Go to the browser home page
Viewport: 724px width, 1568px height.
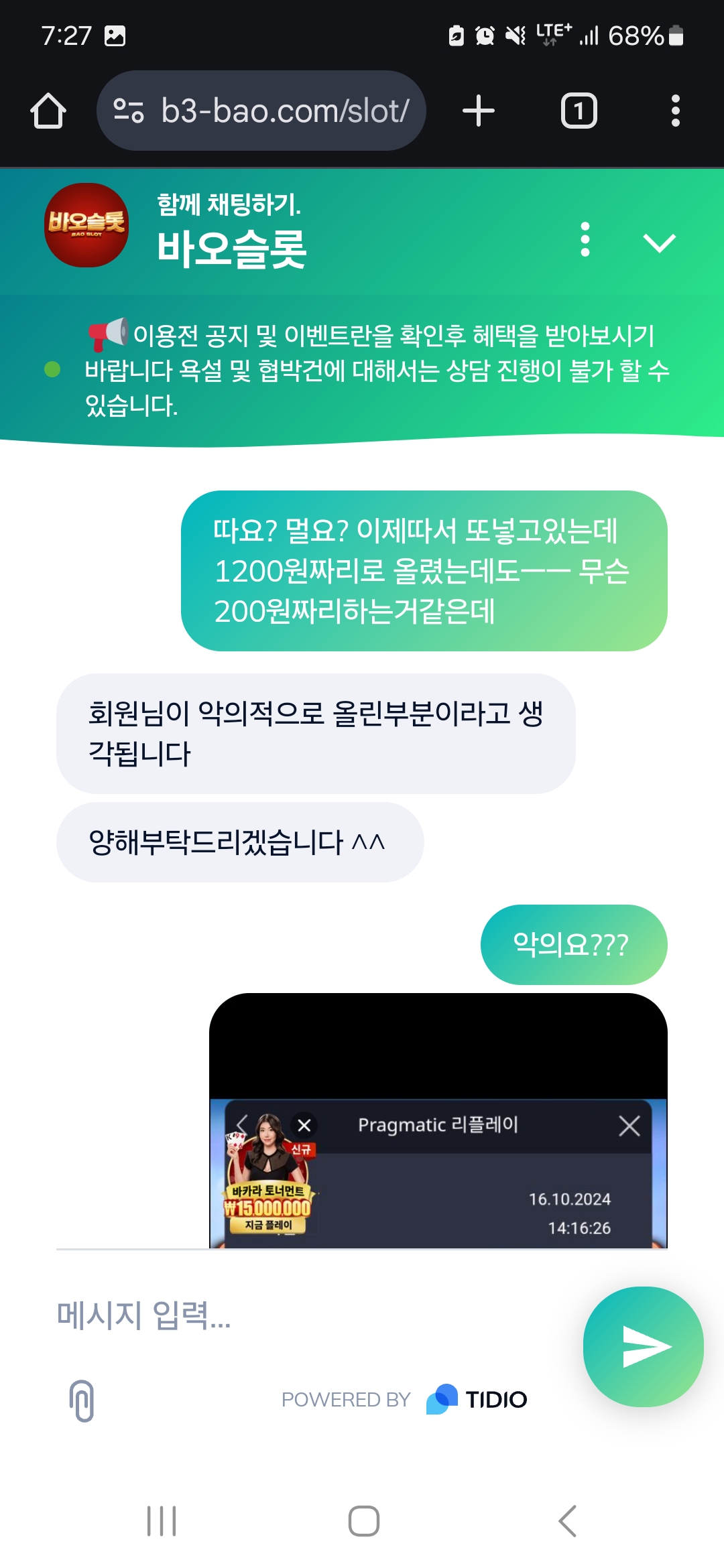click(48, 111)
